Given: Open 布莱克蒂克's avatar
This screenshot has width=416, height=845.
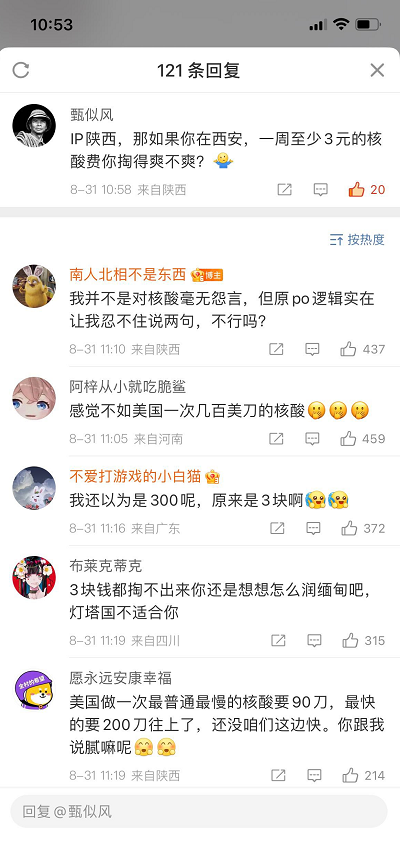Looking at the screenshot, I should 34,577.
